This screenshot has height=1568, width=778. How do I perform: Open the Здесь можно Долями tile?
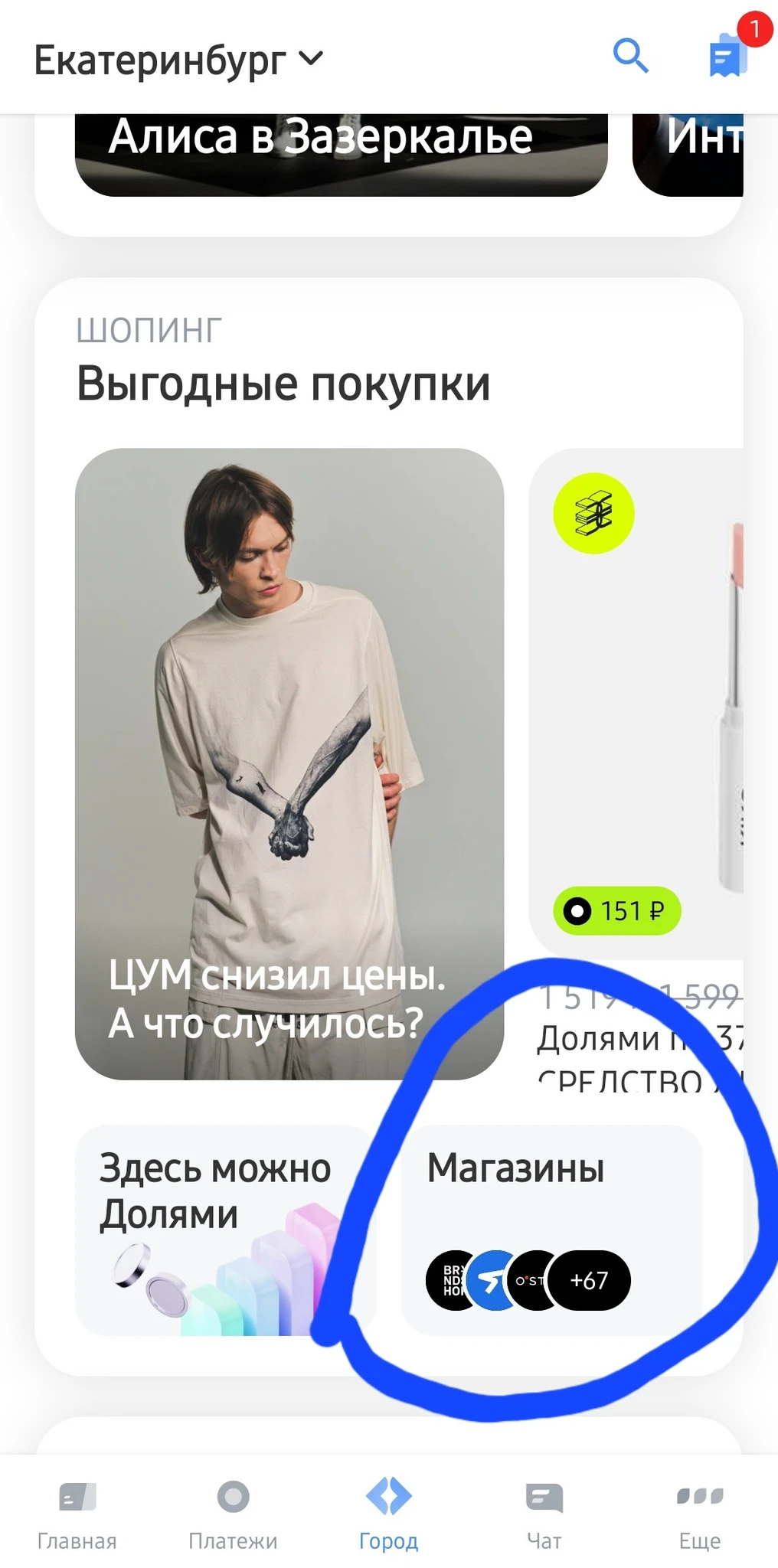click(225, 1230)
